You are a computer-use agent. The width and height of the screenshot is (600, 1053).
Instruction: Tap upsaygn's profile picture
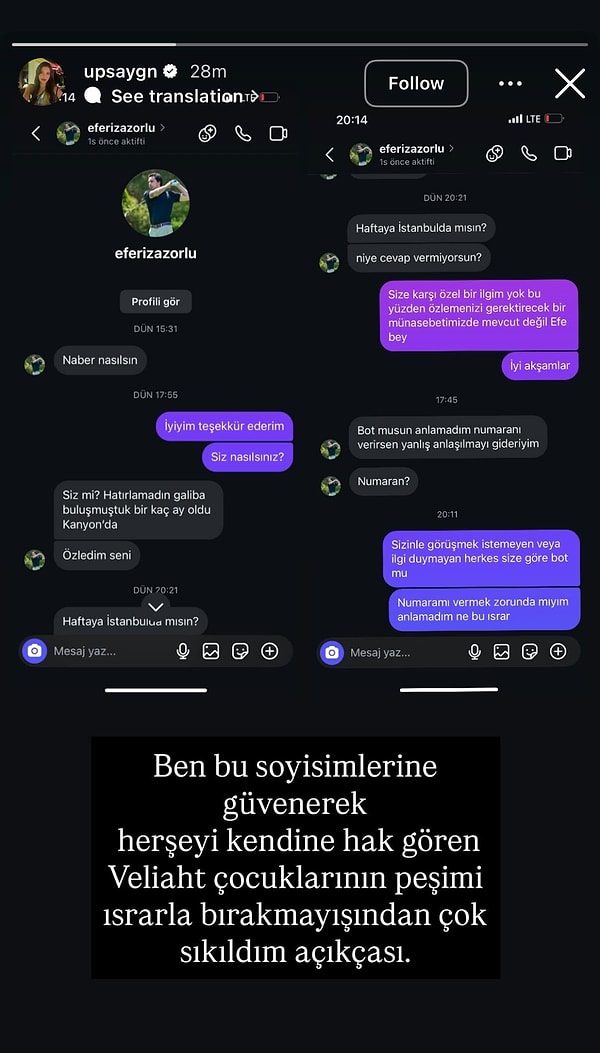tap(43, 82)
